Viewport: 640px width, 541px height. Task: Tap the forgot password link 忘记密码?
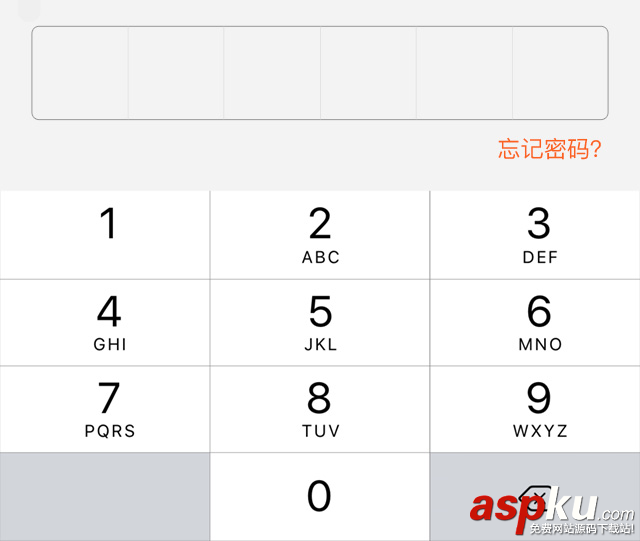click(549, 150)
